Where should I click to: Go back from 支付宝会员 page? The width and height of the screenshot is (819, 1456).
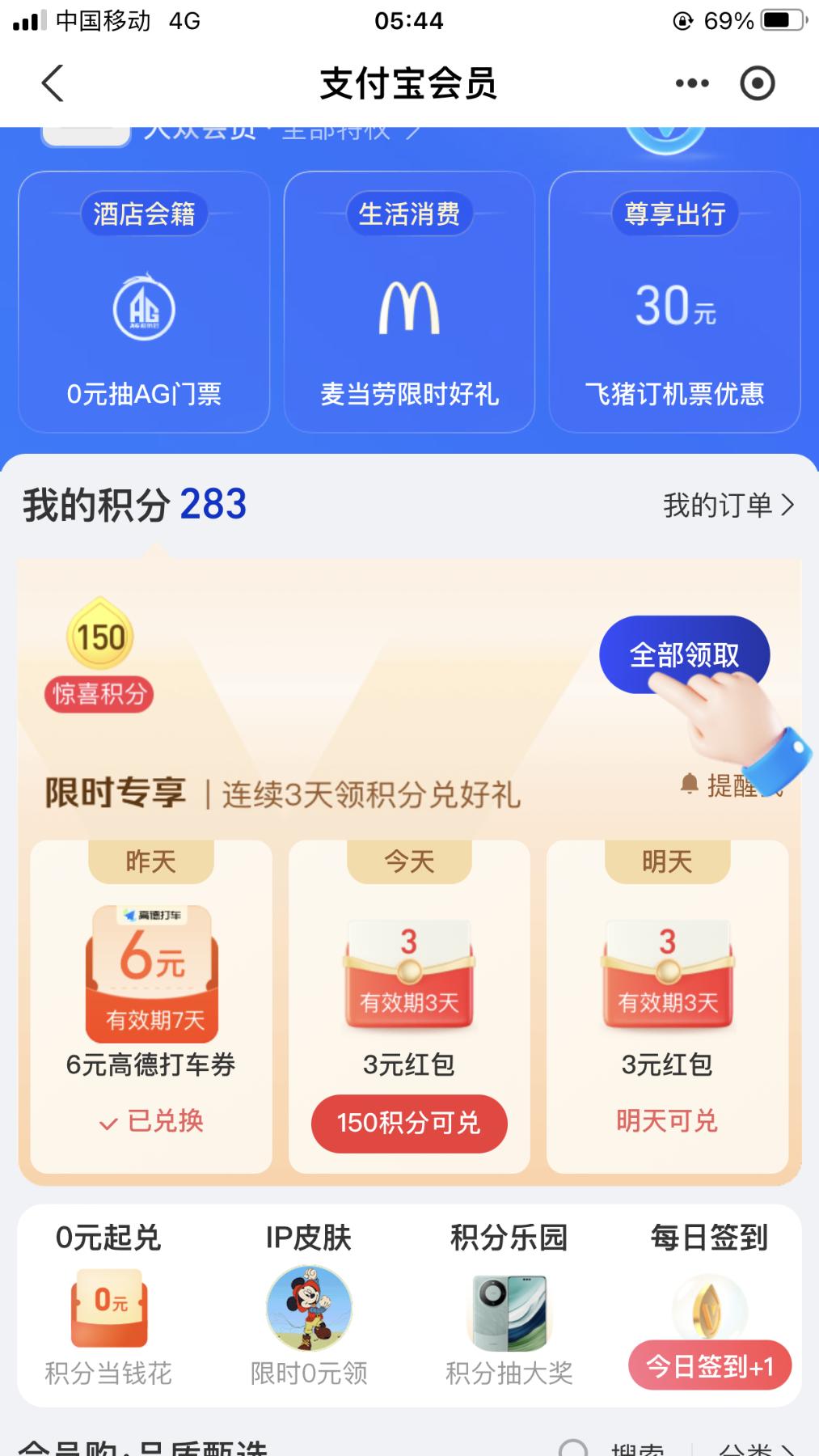53,83
